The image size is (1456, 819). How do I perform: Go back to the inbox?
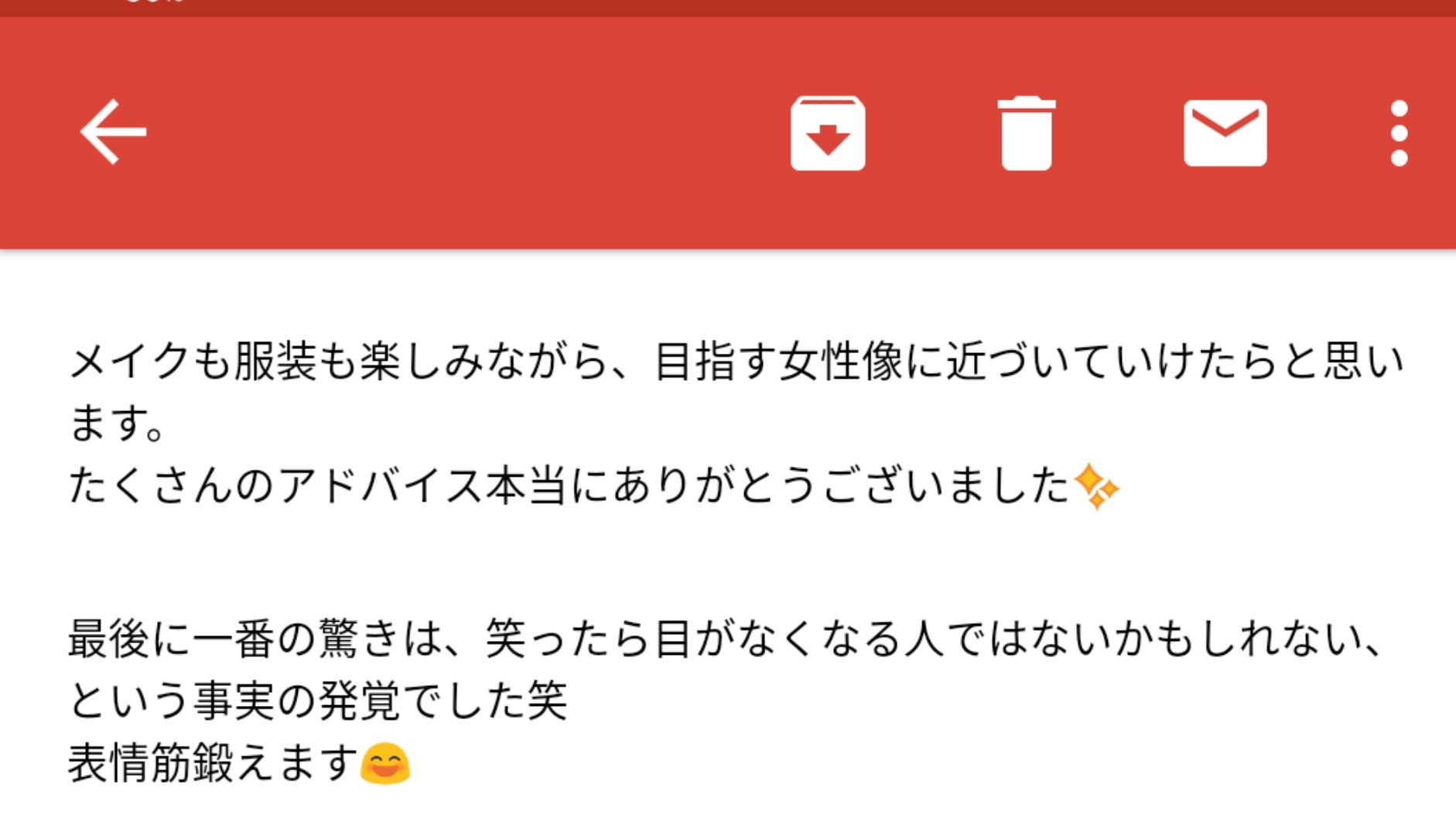113,132
